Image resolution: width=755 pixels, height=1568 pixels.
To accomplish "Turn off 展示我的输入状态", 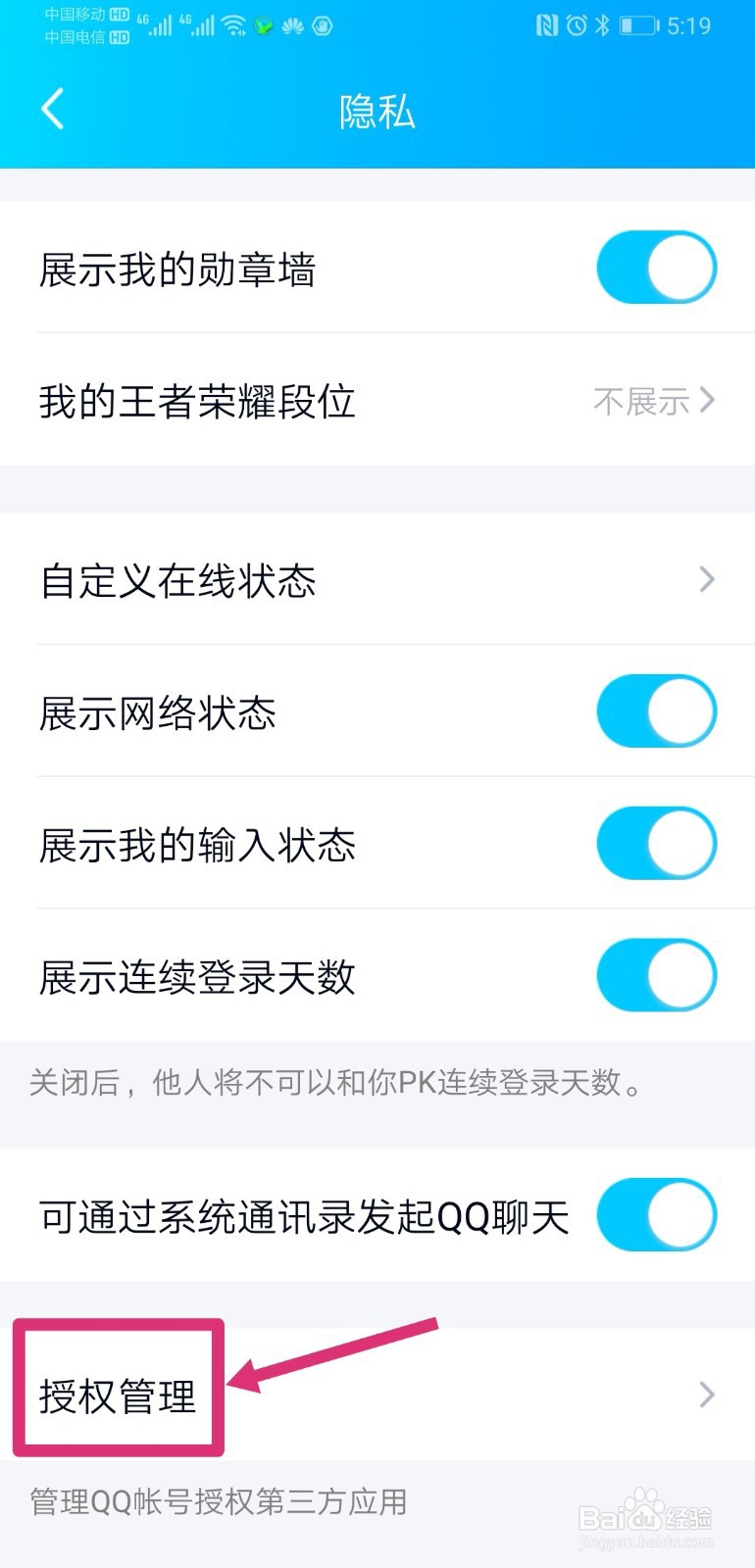I will pyautogui.click(x=656, y=843).
